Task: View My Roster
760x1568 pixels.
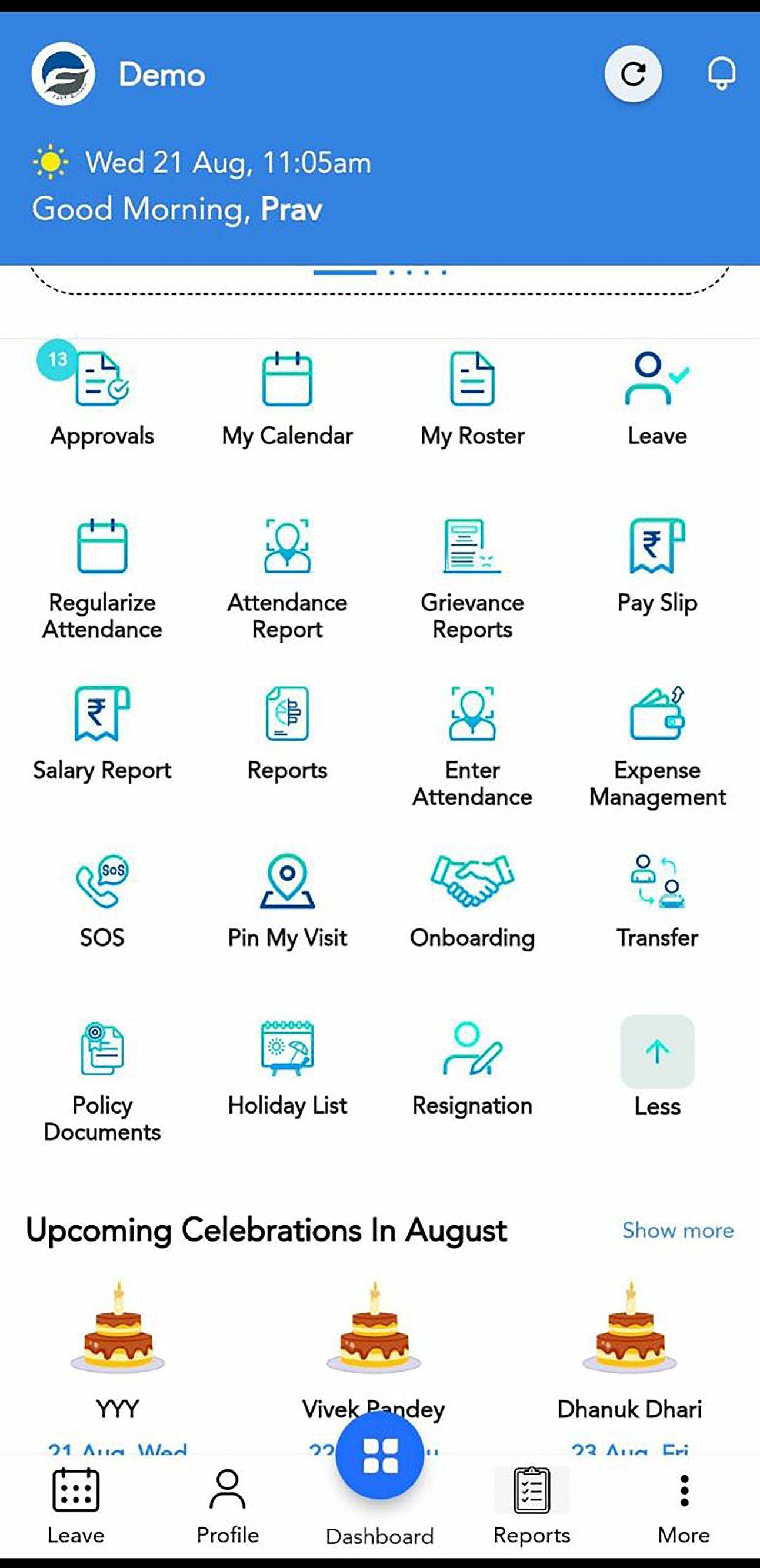Action: pos(472,397)
